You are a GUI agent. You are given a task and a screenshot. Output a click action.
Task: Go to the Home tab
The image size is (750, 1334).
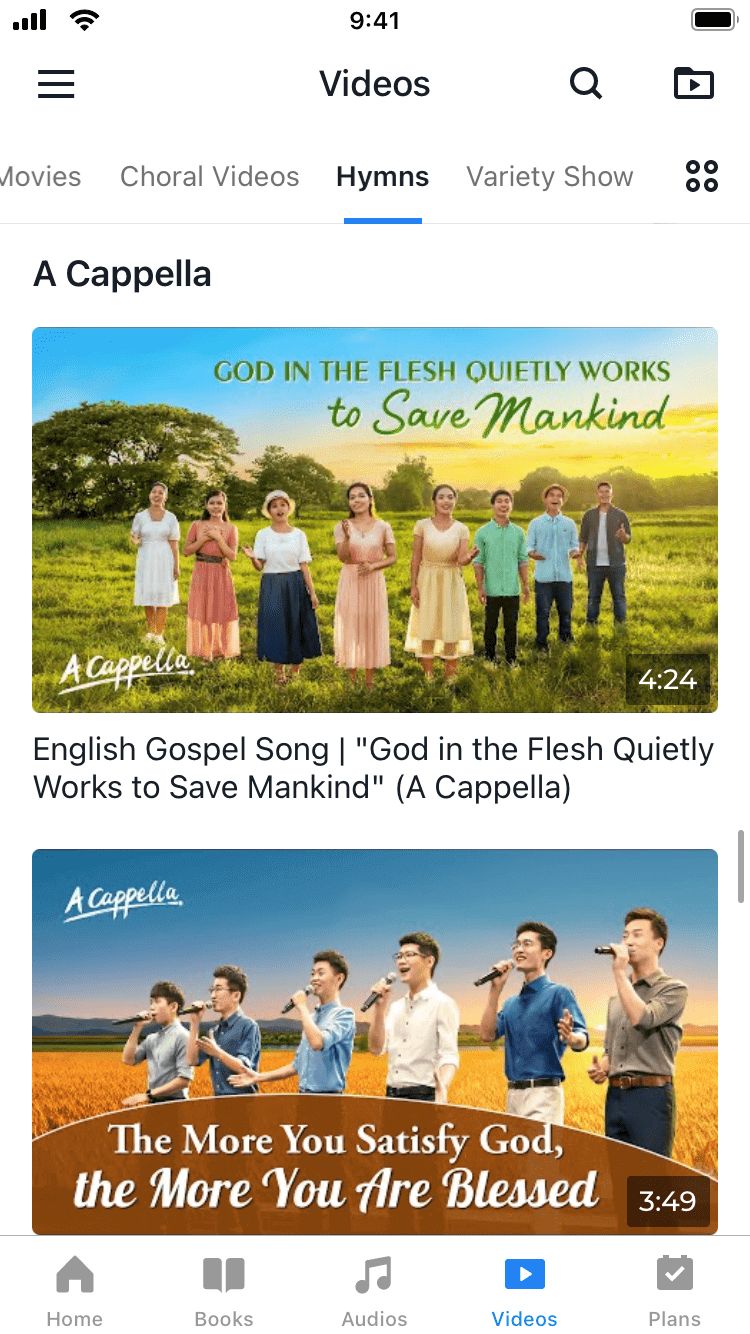click(75, 1290)
